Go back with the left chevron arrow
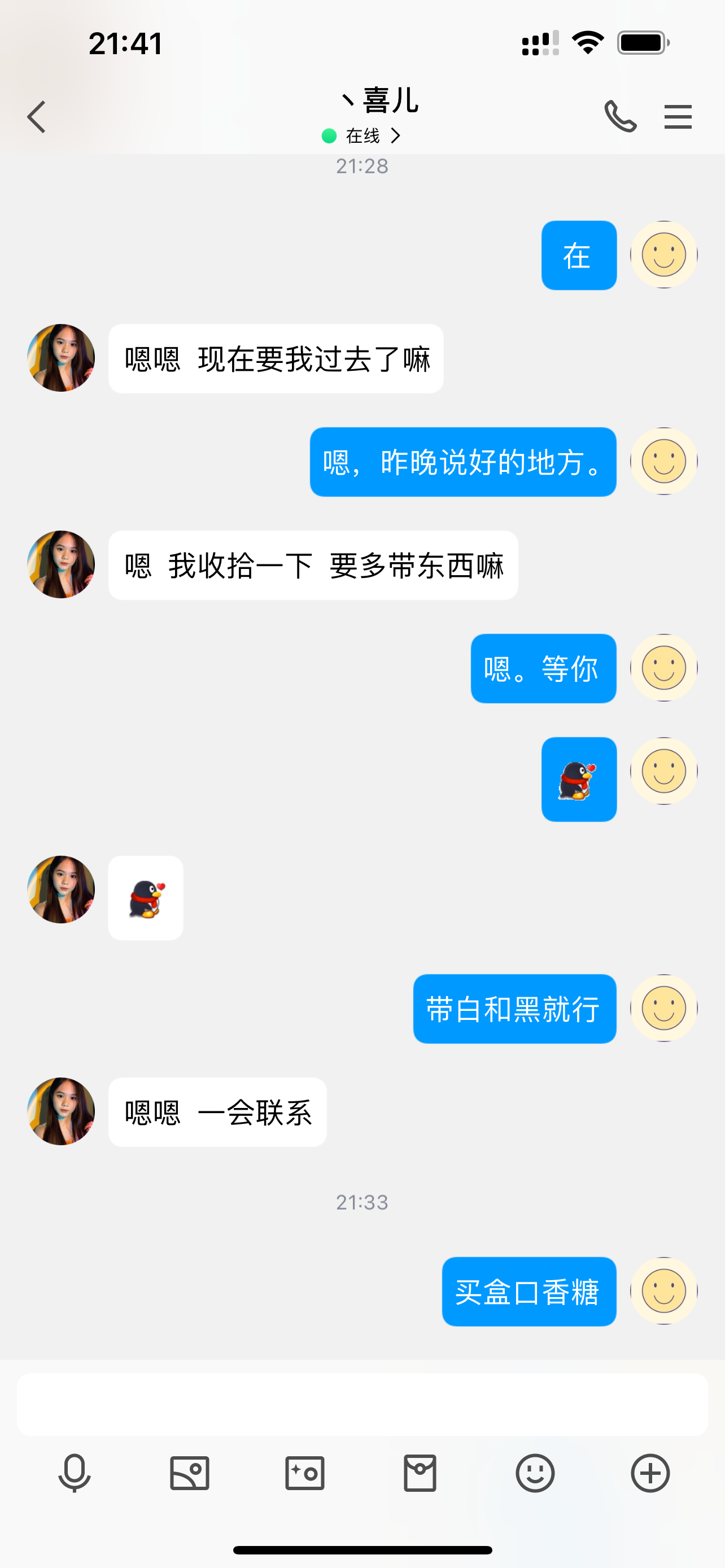 click(36, 116)
